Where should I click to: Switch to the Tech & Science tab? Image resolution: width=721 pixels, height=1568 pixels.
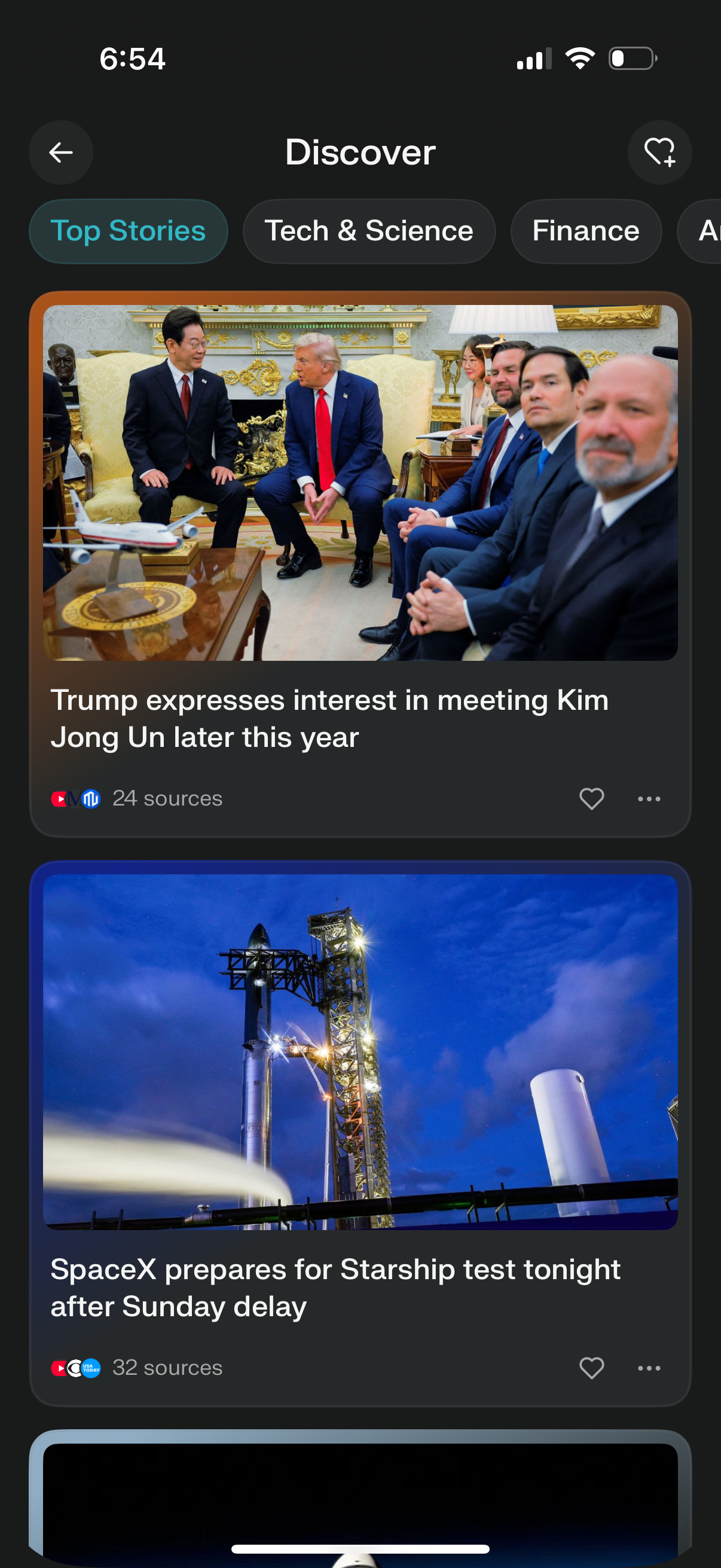369,231
